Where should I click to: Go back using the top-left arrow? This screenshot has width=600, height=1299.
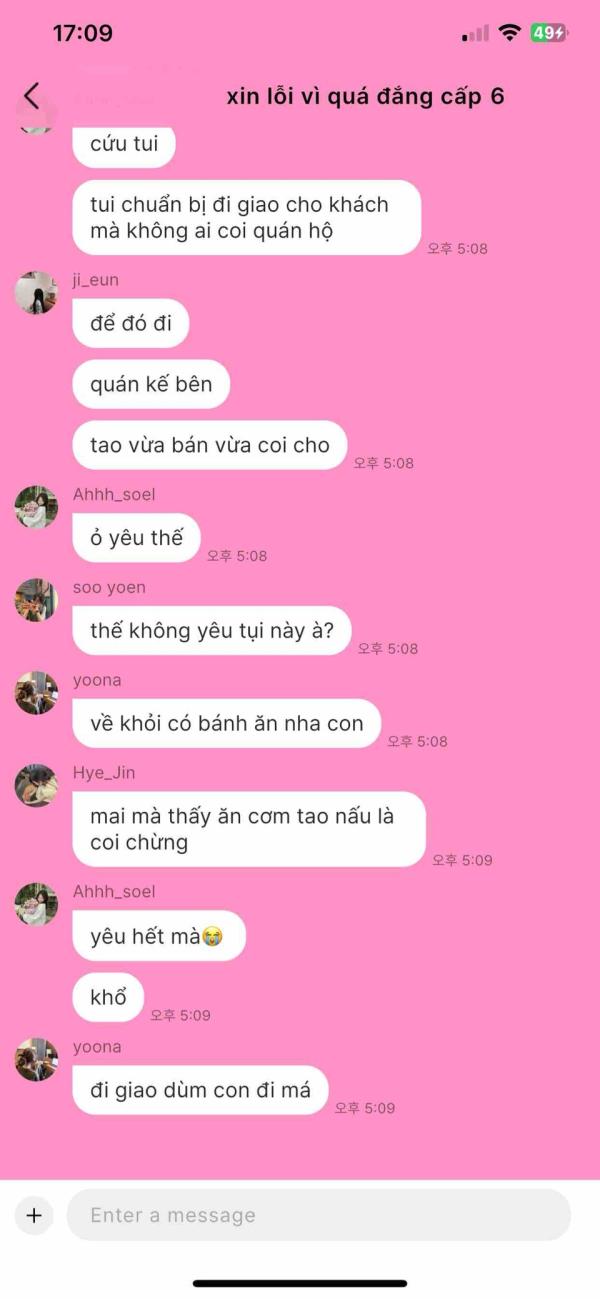coord(32,96)
